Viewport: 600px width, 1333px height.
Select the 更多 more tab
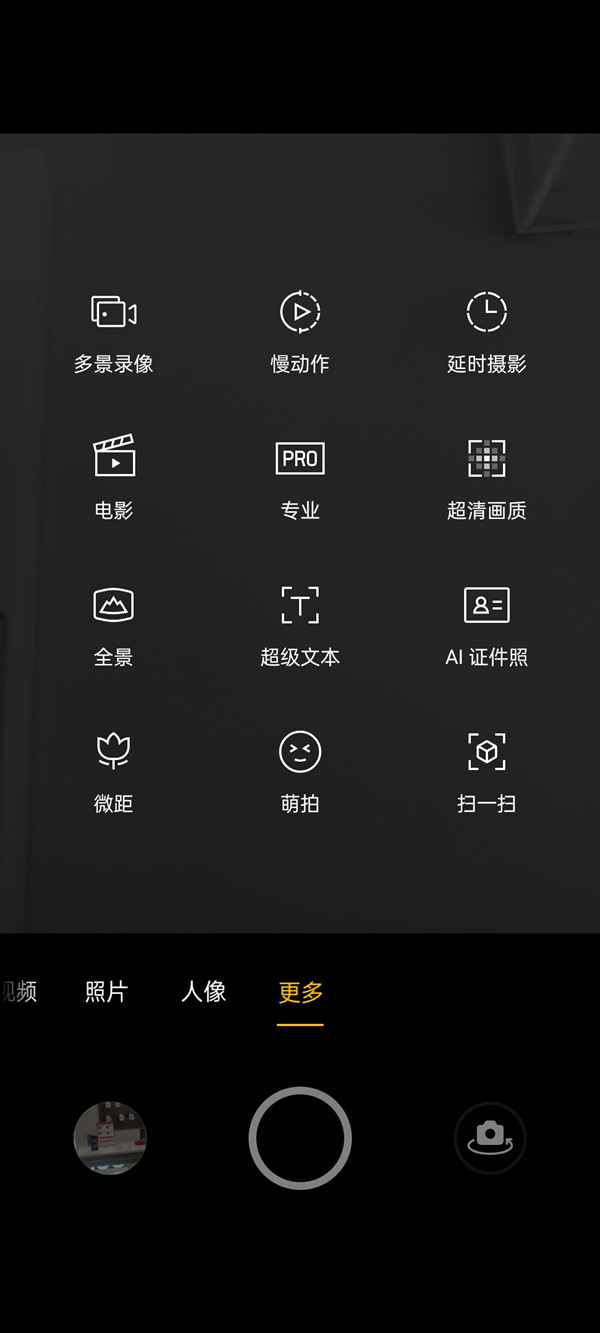click(x=301, y=992)
